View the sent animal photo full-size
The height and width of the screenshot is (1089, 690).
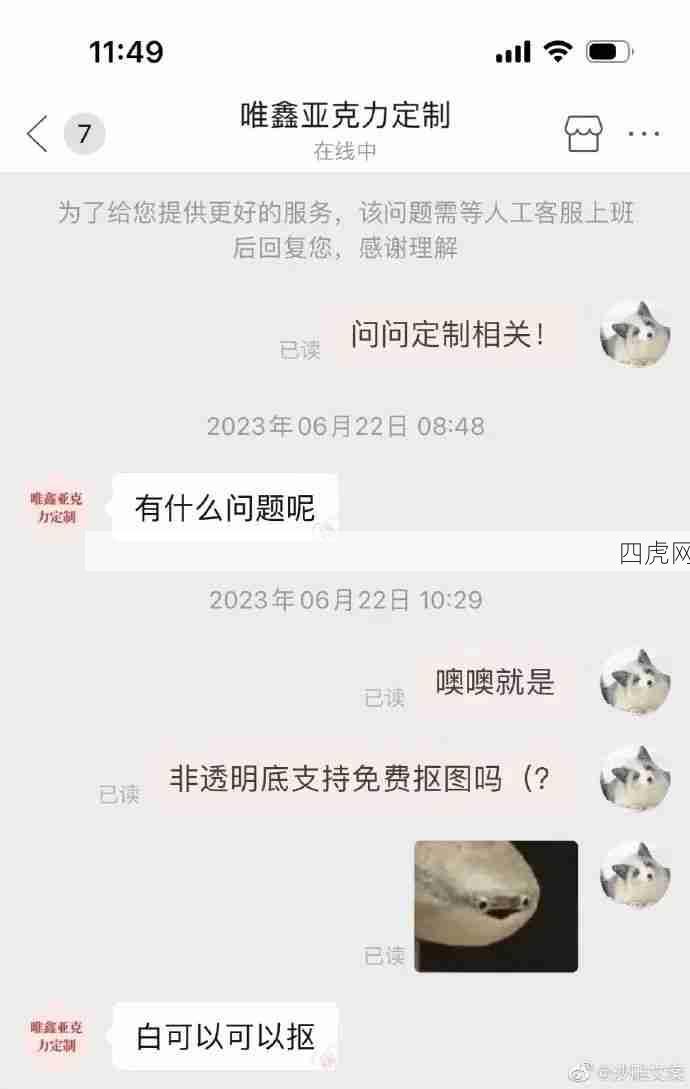[496, 906]
